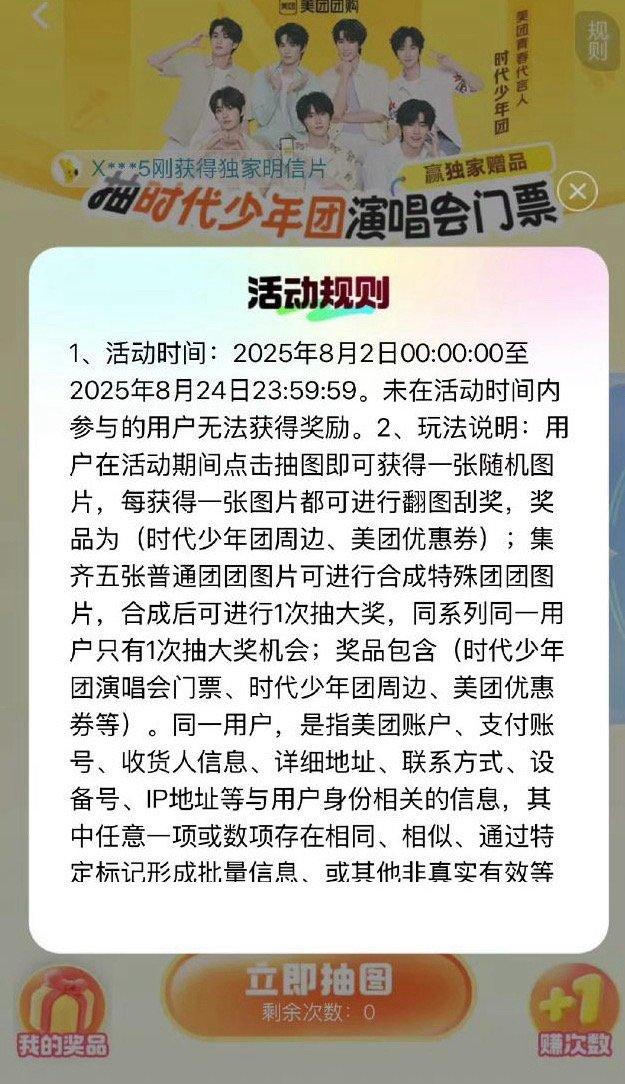This screenshot has height=1084, width=625.
Task: Go back with the top-left arrow
Action: tap(40, 16)
